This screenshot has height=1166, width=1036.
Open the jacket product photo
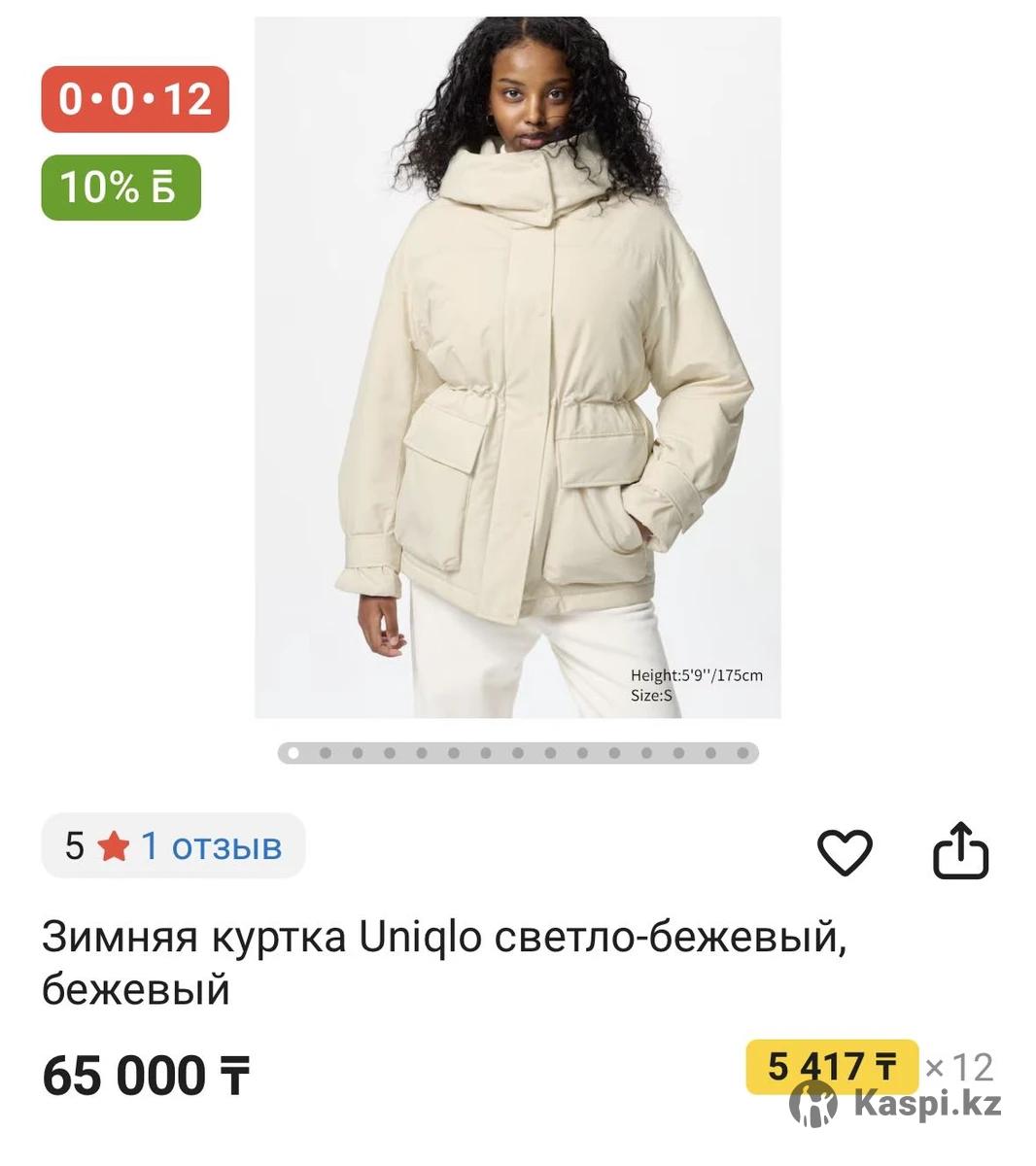[x=517, y=367]
